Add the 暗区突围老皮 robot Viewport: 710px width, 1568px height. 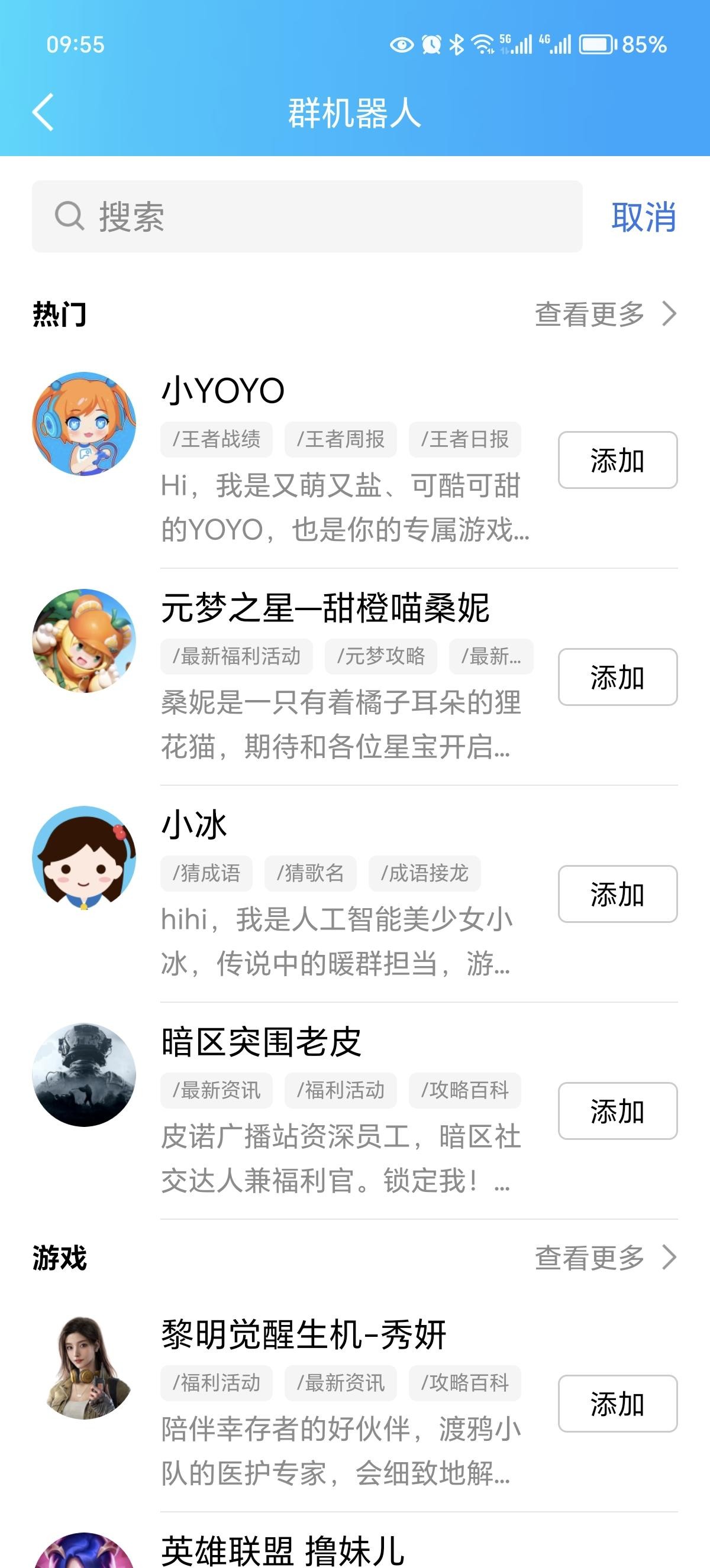(617, 1111)
